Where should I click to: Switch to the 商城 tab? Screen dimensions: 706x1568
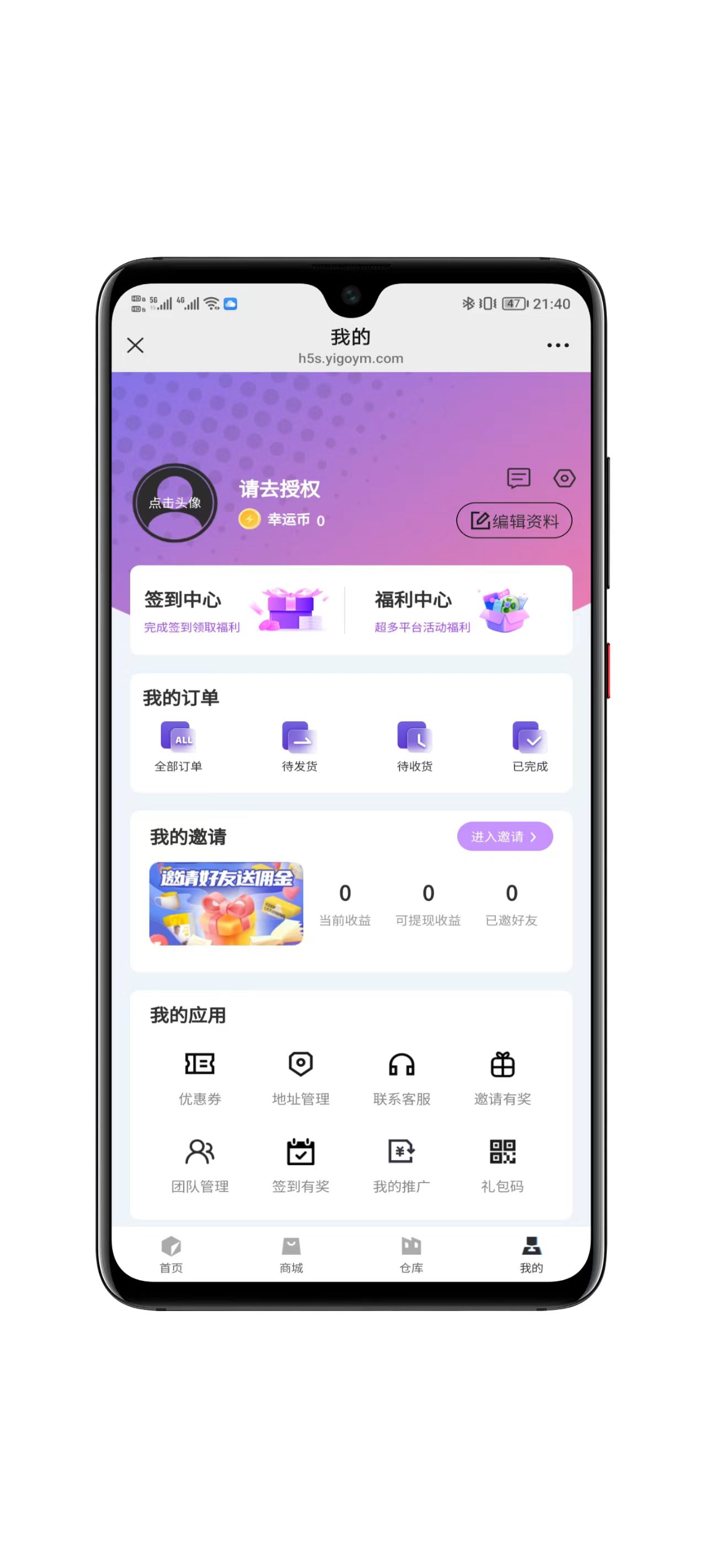(291, 1254)
